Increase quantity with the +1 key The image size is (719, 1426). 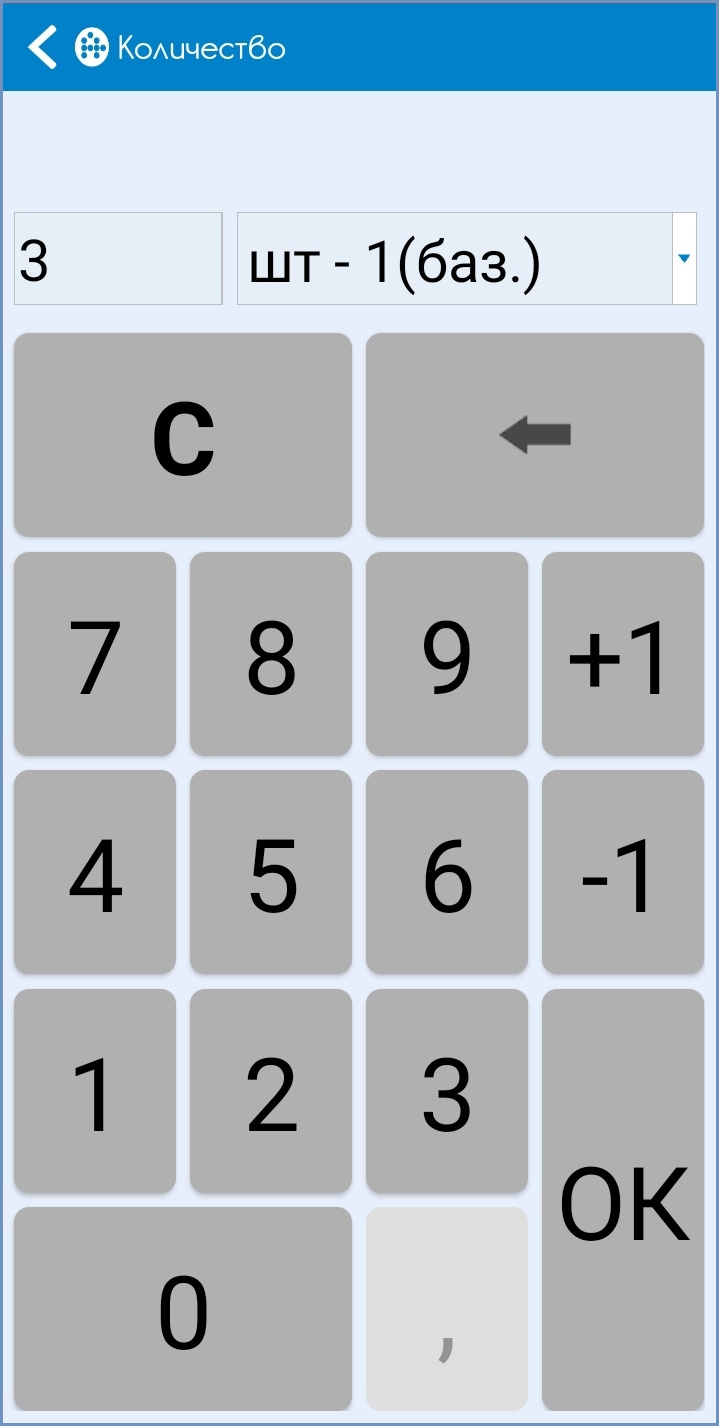coord(623,654)
